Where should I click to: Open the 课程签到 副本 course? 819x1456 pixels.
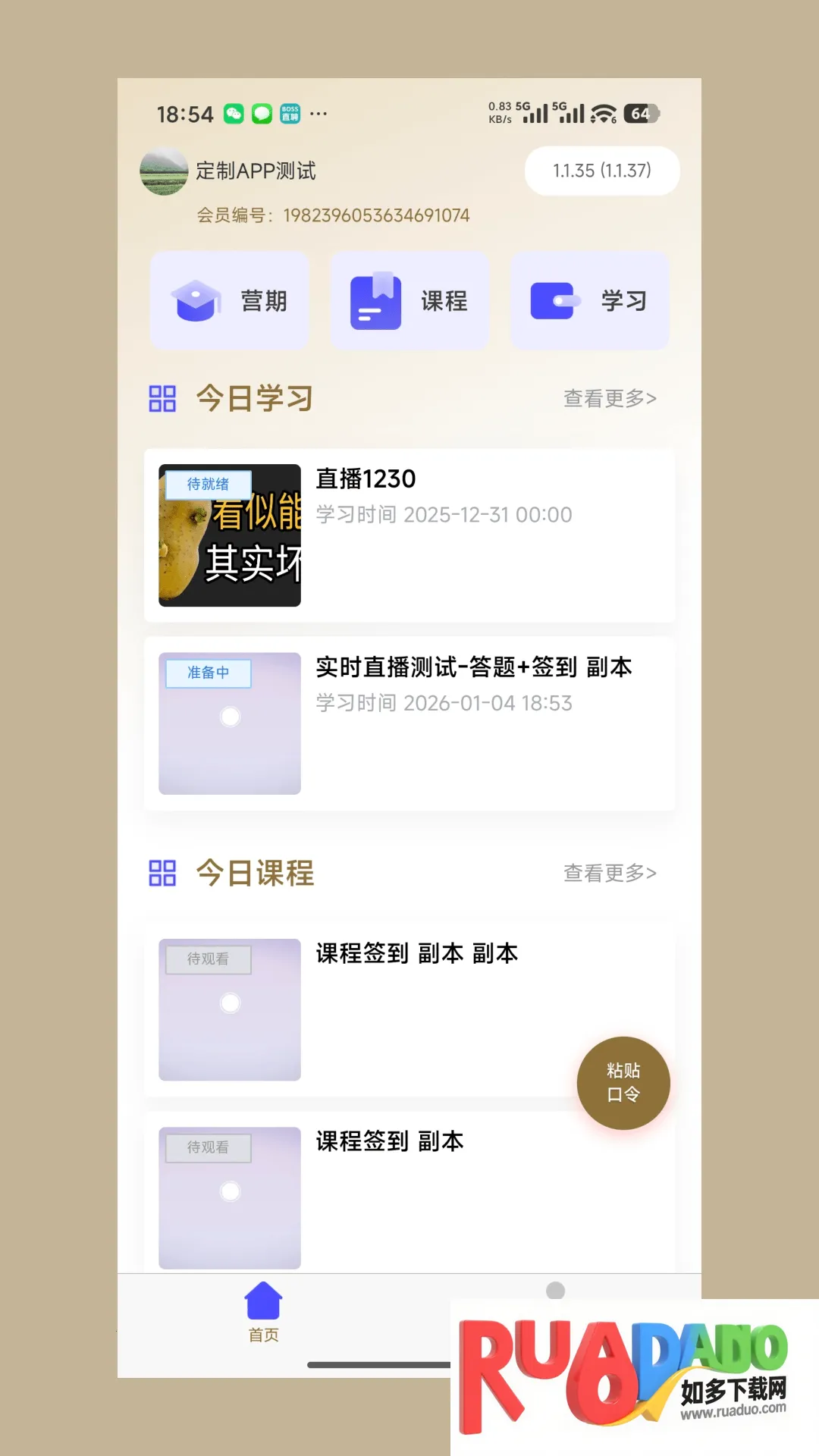(409, 1194)
